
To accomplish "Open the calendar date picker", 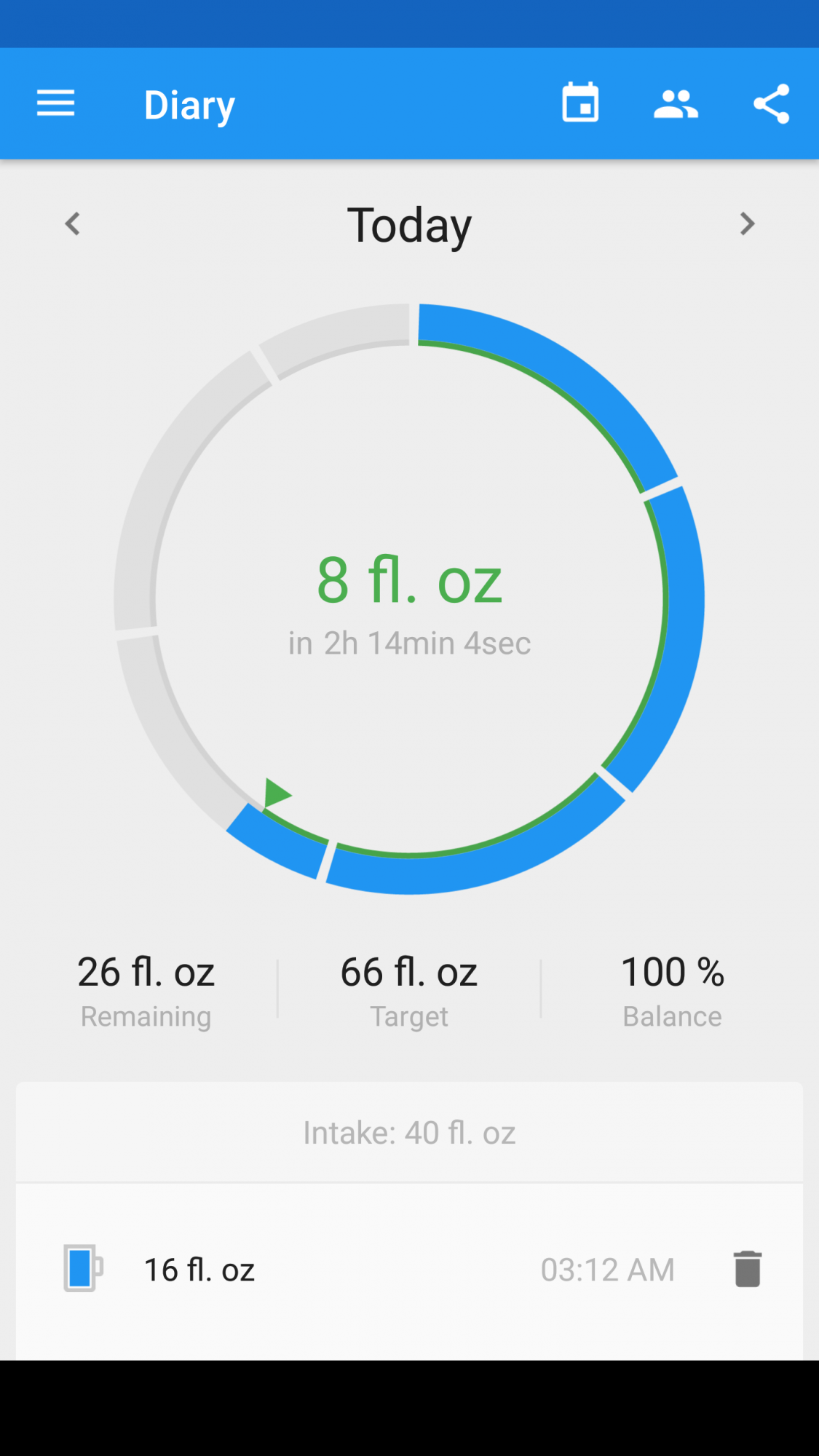I will [x=580, y=103].
